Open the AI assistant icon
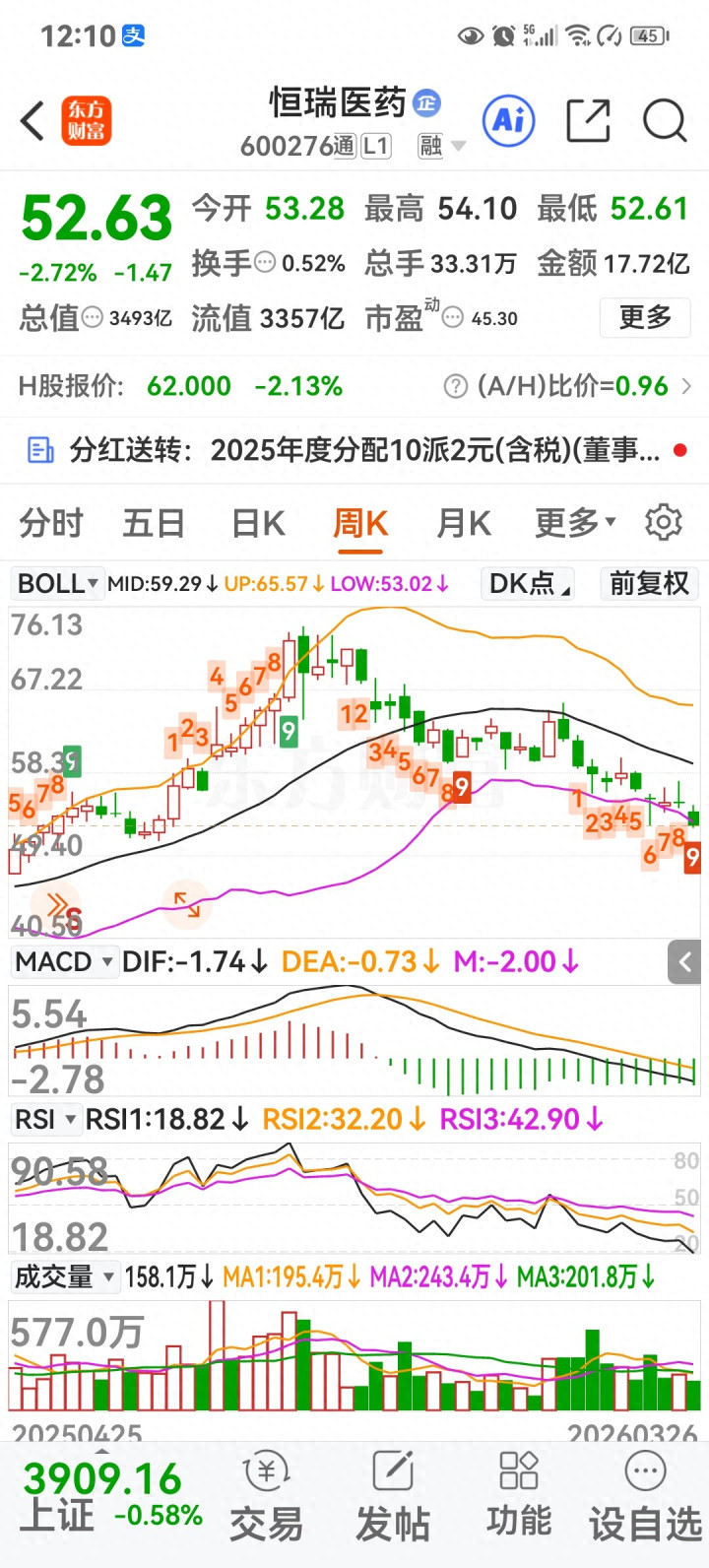709x1568 pixels. (x=508, y=121)
